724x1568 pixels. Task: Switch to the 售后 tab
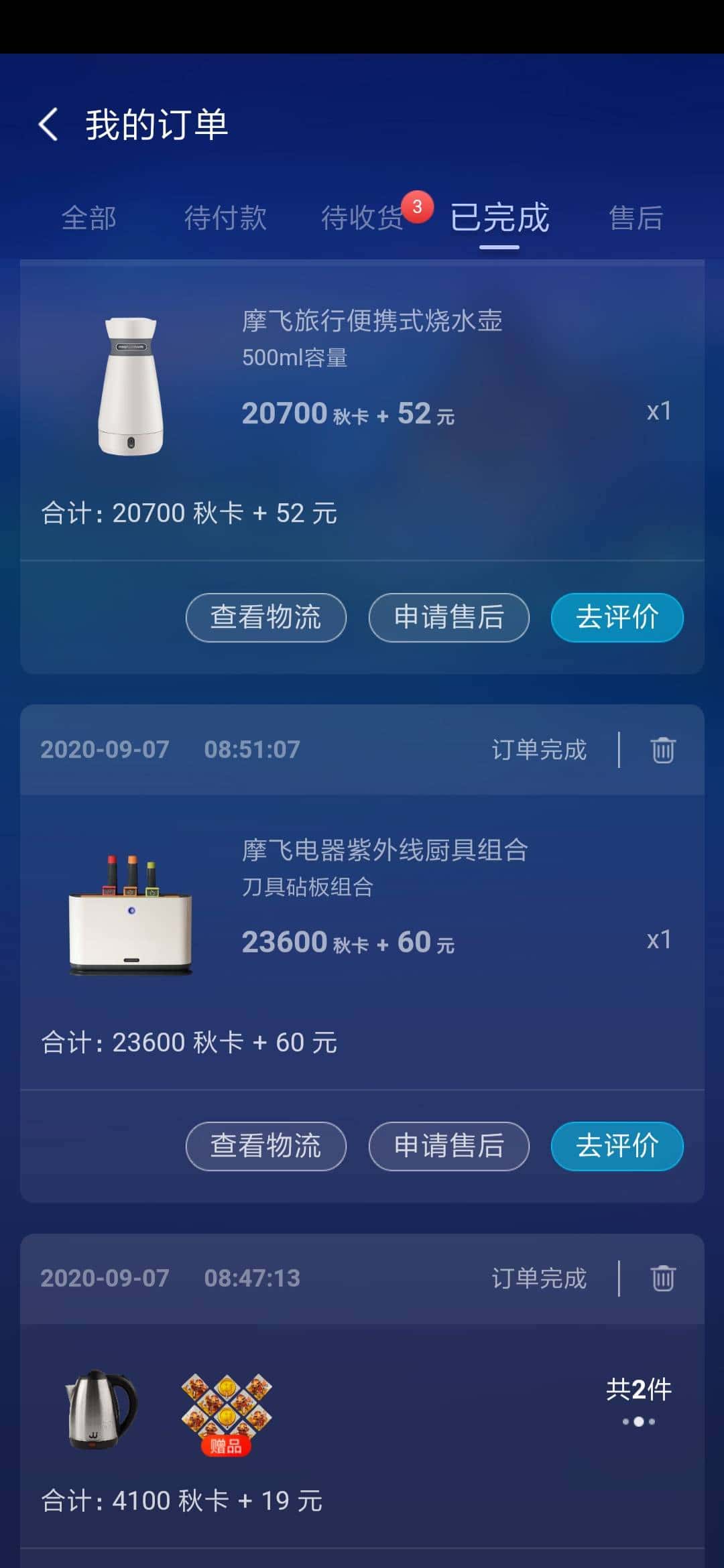(634, 218)
